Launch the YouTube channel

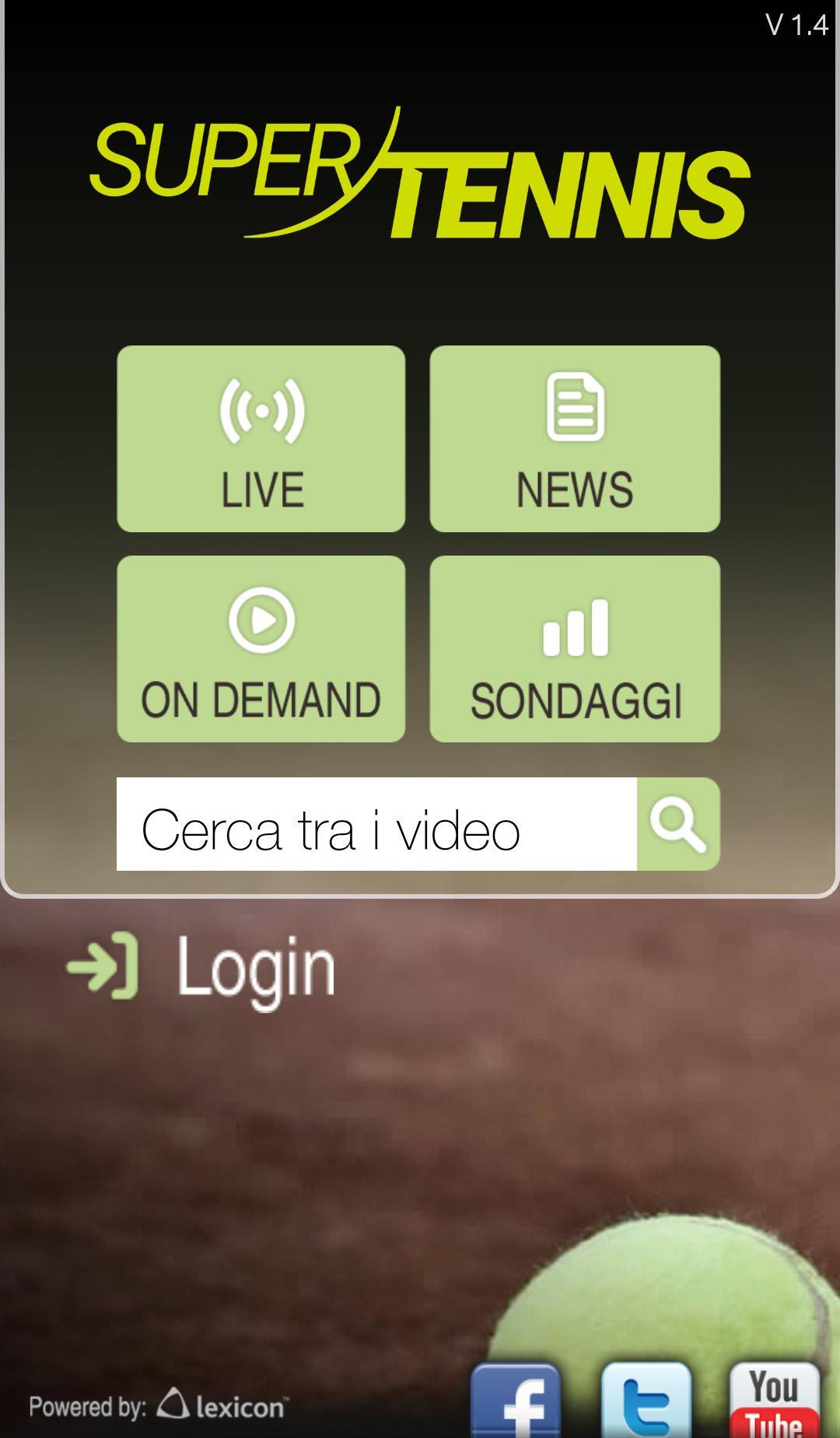(x=775, y=1402)
